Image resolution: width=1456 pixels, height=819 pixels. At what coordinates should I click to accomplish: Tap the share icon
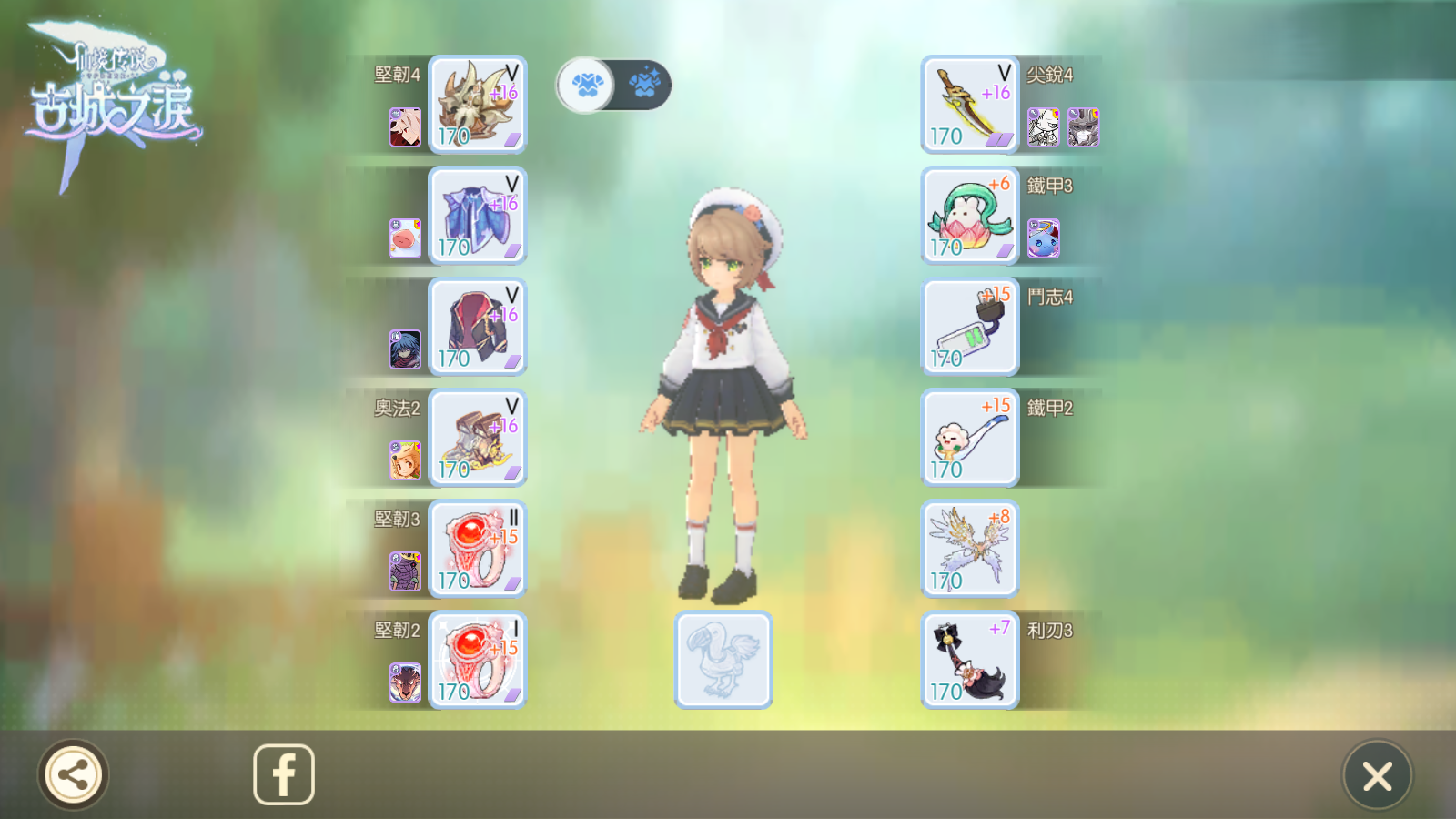click(73, 775)
